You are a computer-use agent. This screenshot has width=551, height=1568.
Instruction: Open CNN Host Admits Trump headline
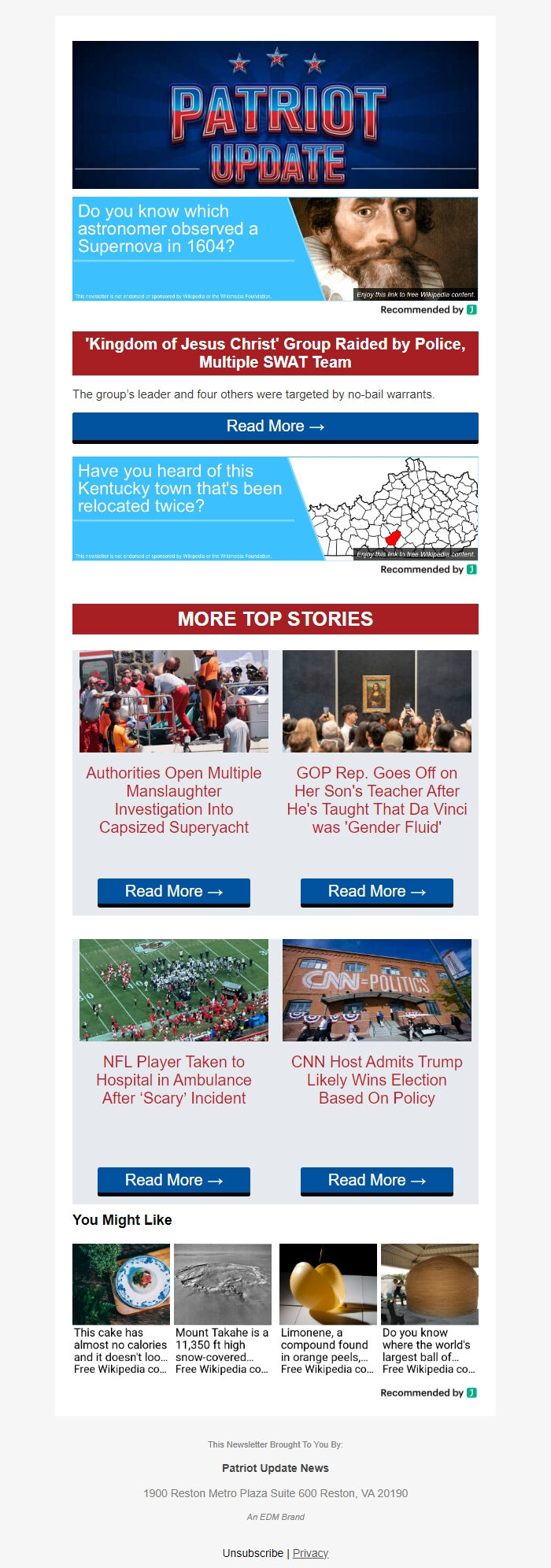tap(376, 1080)
